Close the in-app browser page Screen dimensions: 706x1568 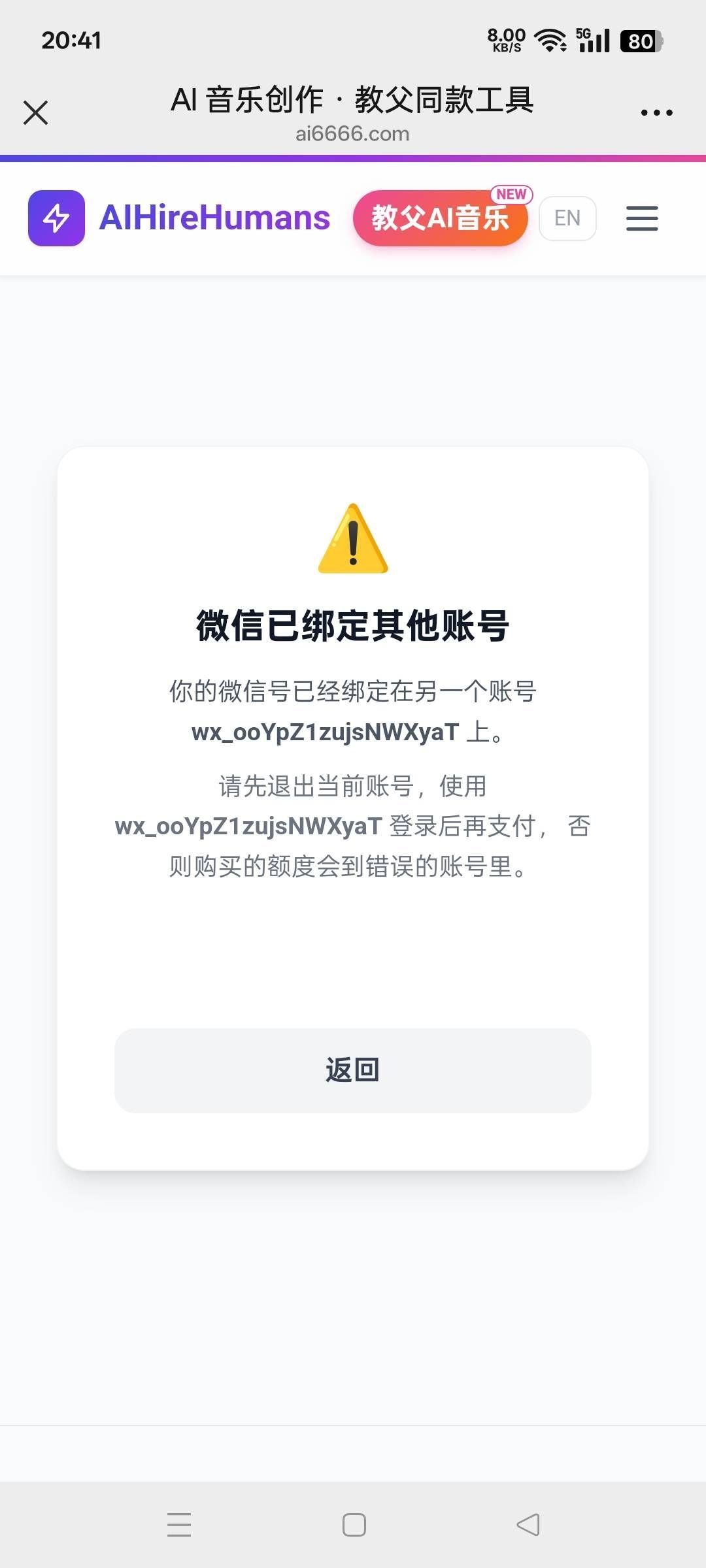[36, 112]
